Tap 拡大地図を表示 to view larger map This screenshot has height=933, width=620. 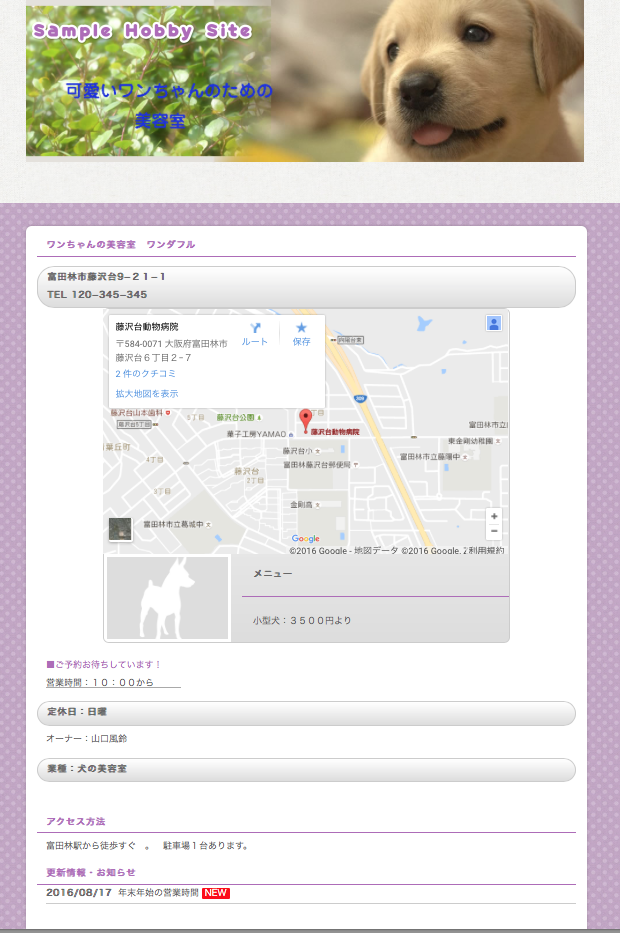(147, 393)
